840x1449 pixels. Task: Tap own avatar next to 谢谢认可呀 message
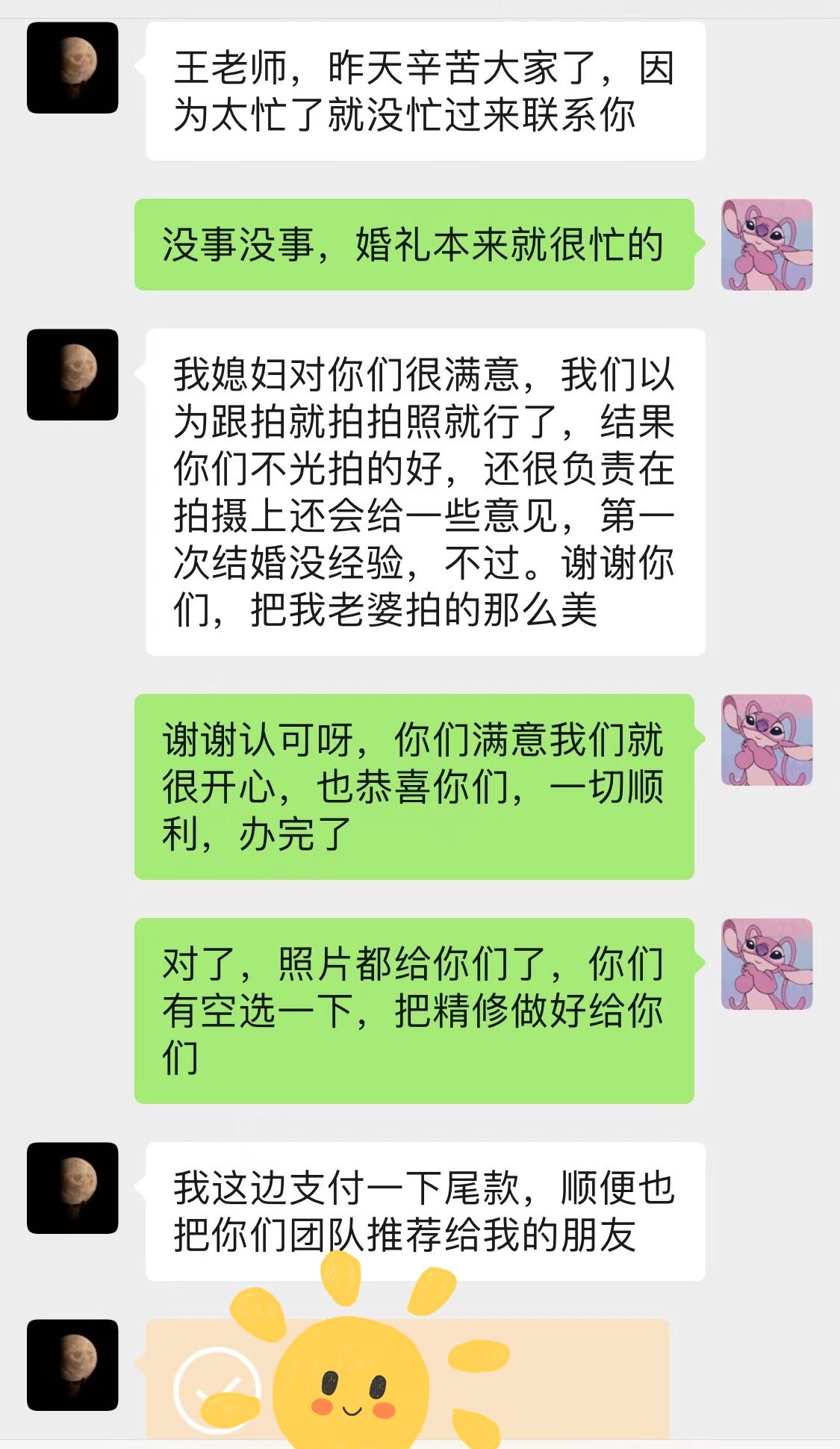click(767, 740)
